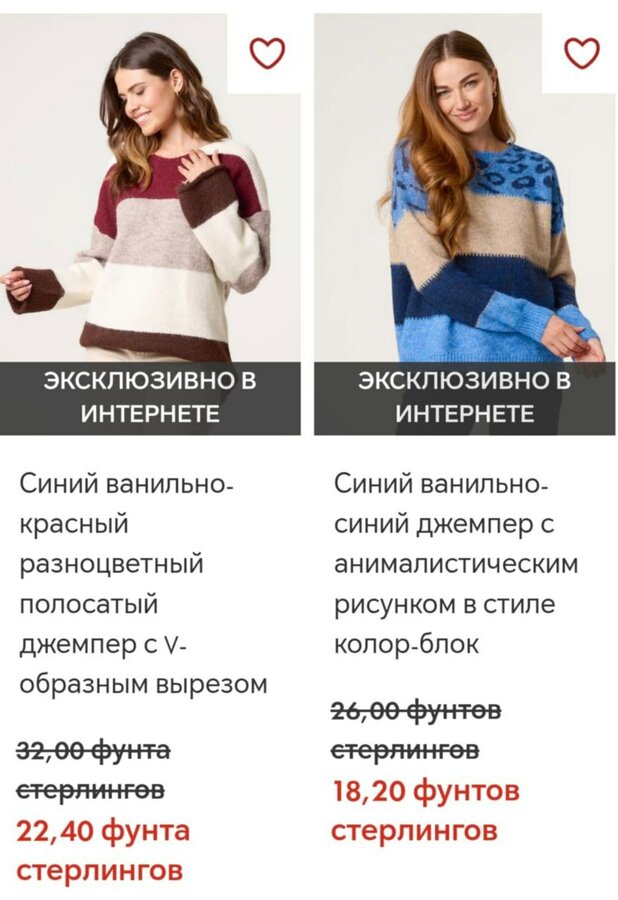Add the striped V-neck jumper to favourites

[x=266, y=53]
